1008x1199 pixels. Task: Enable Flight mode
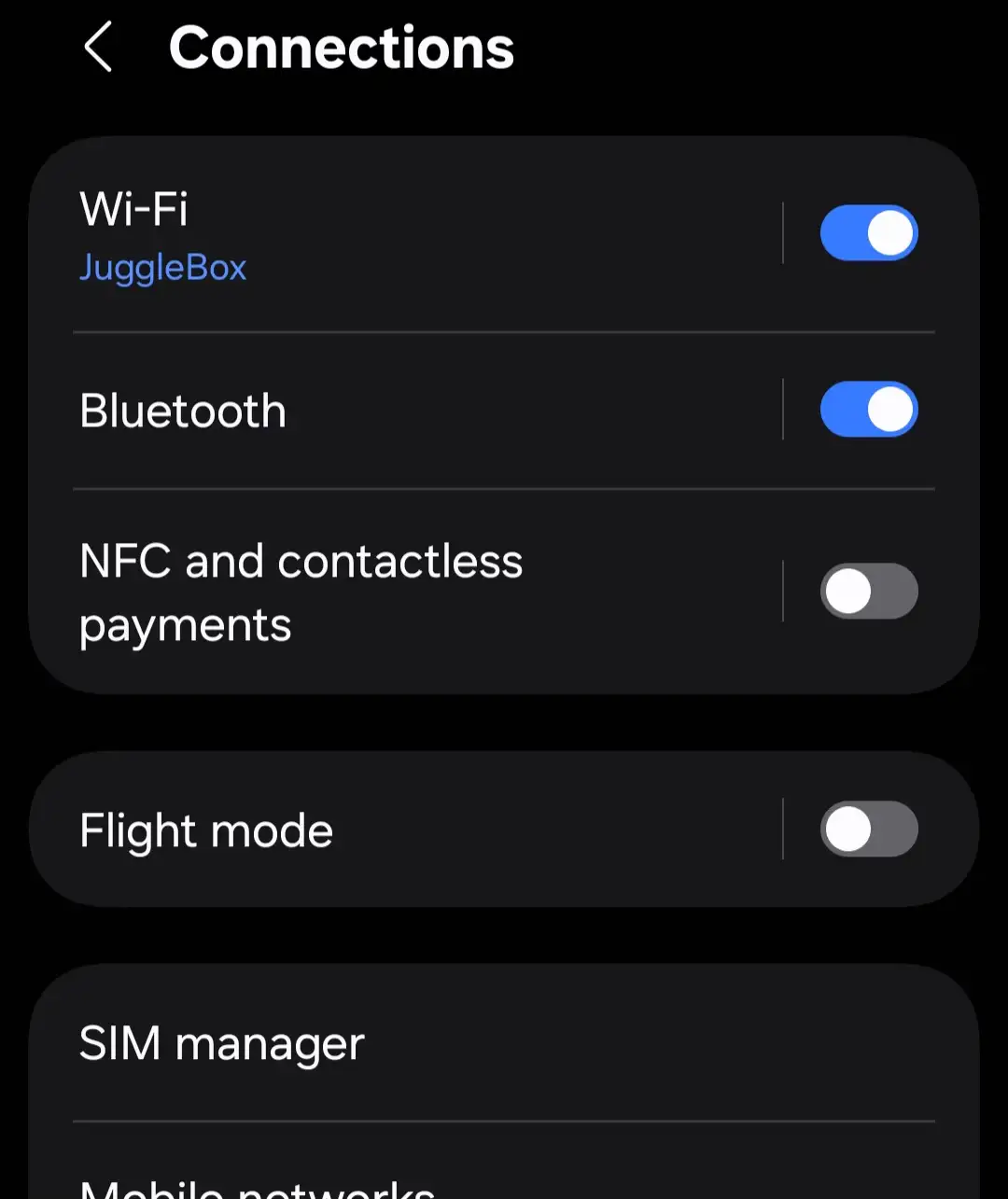(x=869, y=830)
